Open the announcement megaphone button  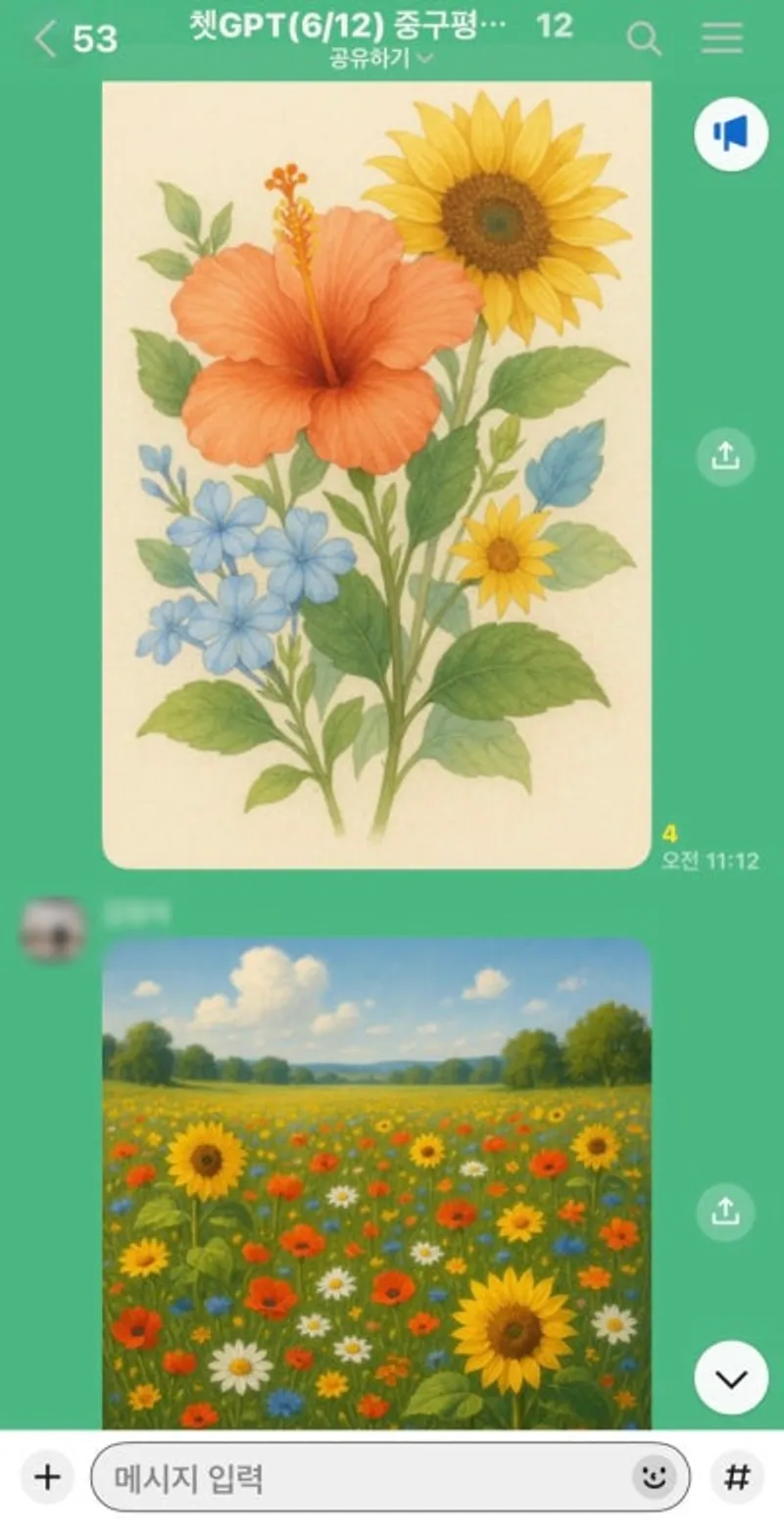point(730,134)
